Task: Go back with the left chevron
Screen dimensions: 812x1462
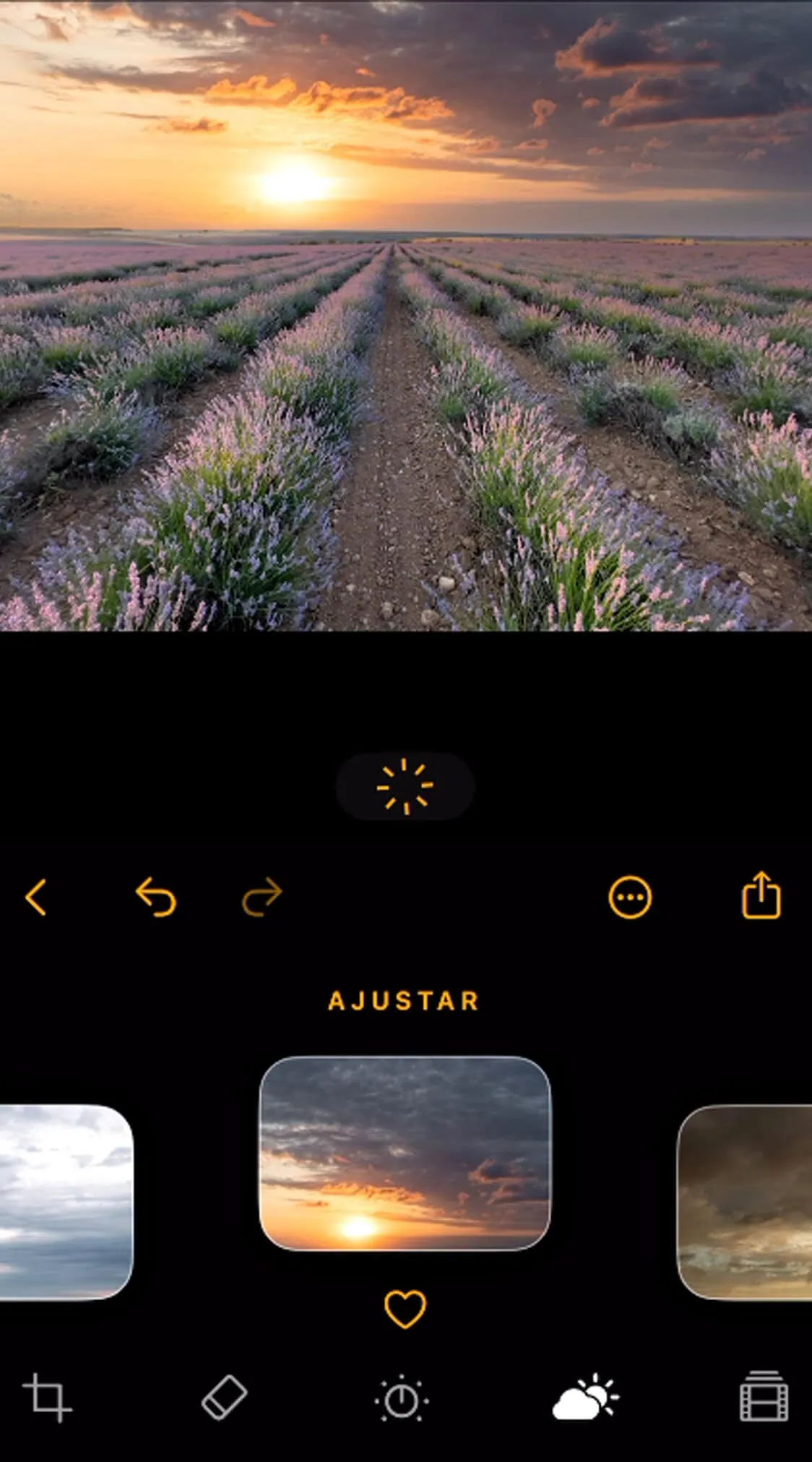Action: coord(35,898)
